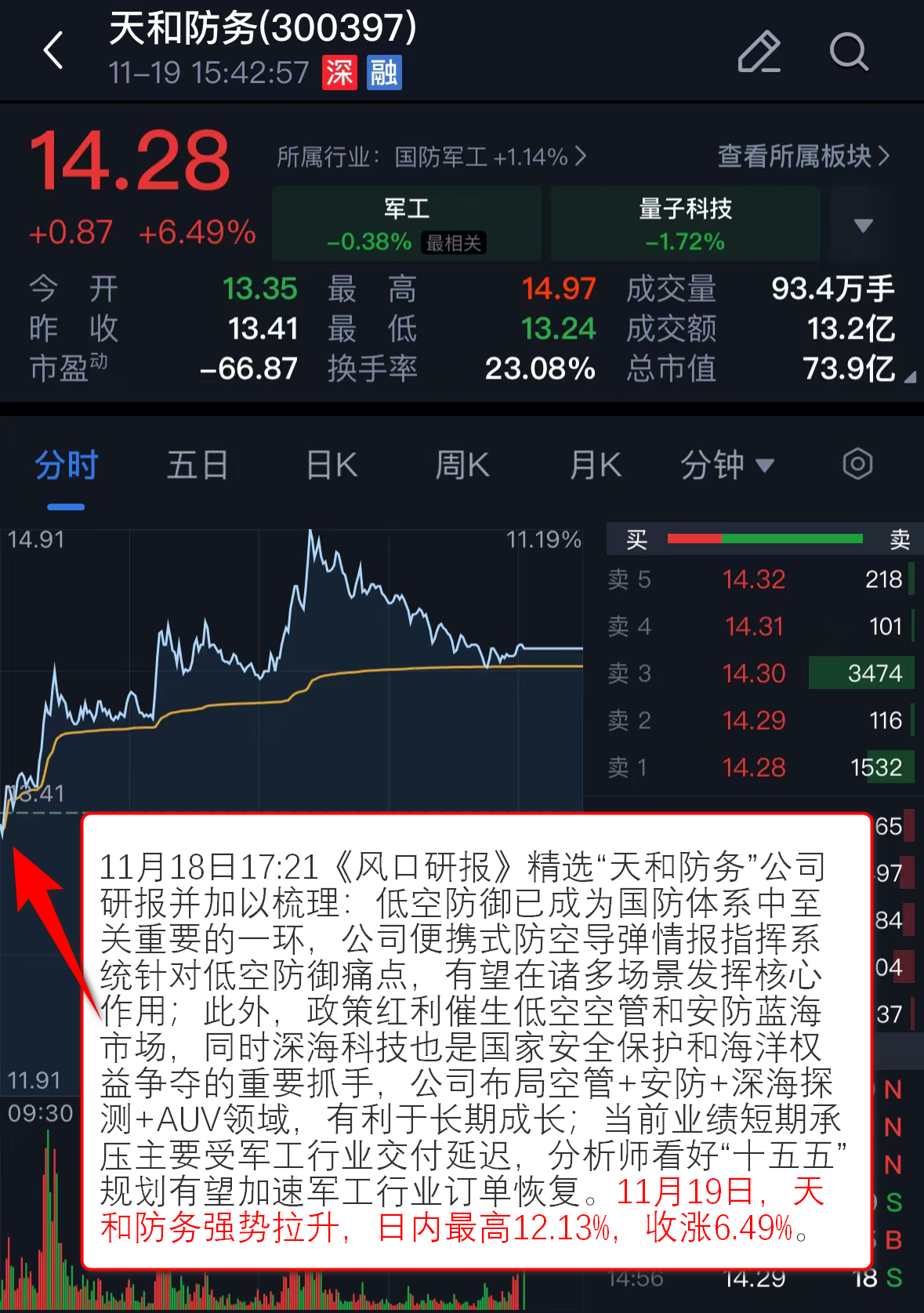View the 月K chart

pyautogui.click(x=595, y=466)
